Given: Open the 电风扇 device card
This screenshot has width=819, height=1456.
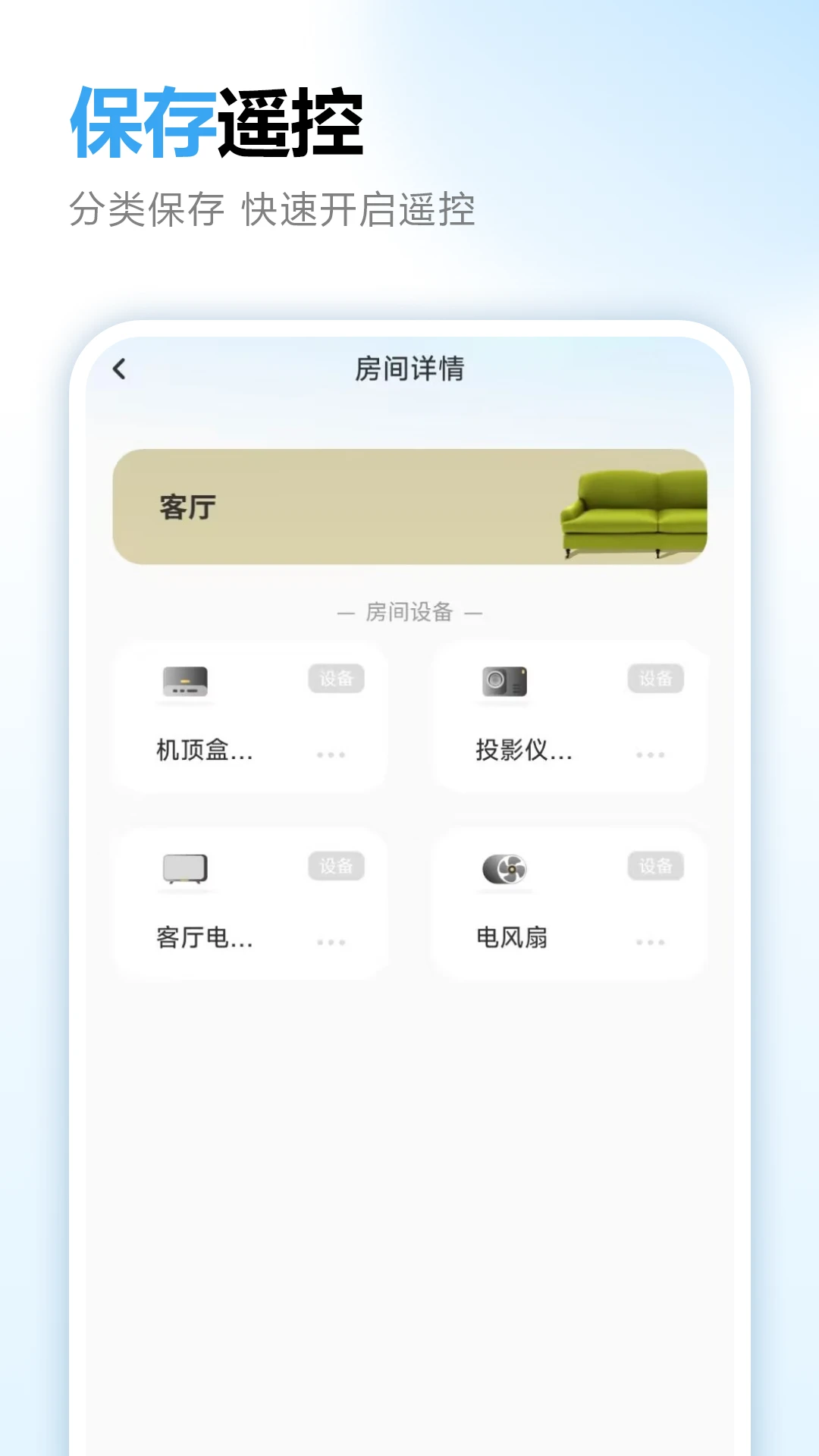Looking at the screenshot, I should pos(570,902).
